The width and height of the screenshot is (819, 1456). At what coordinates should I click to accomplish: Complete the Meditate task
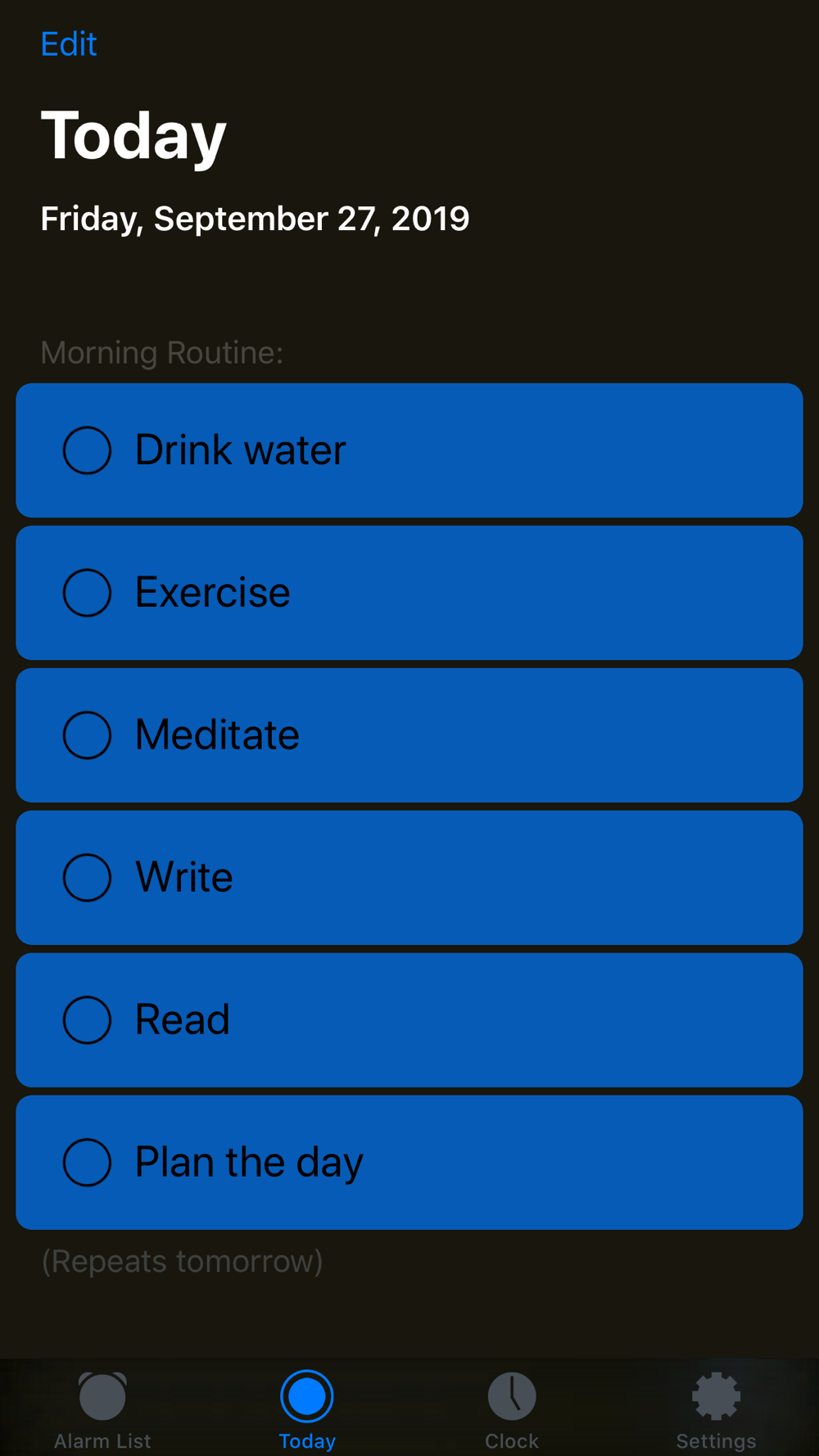[87, 735]
